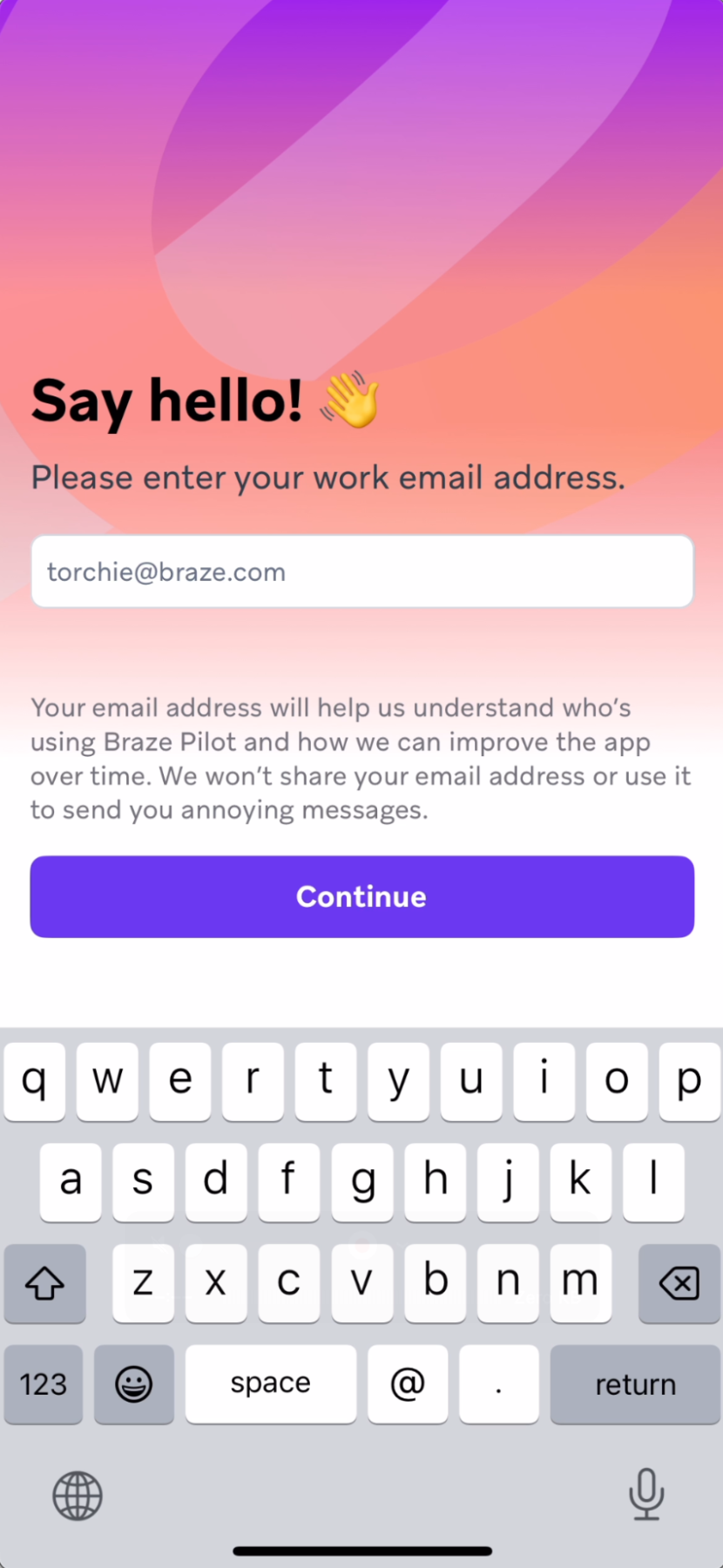Tap the period key on the keyboard
The image size is (723, 1568).
(x=498, y=1384)
